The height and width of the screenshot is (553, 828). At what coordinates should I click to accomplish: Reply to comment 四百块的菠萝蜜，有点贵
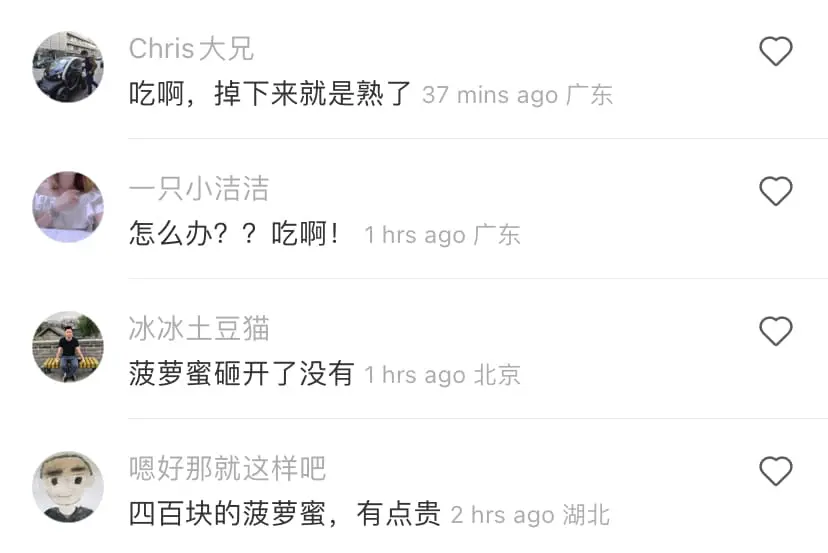point(284,515)
